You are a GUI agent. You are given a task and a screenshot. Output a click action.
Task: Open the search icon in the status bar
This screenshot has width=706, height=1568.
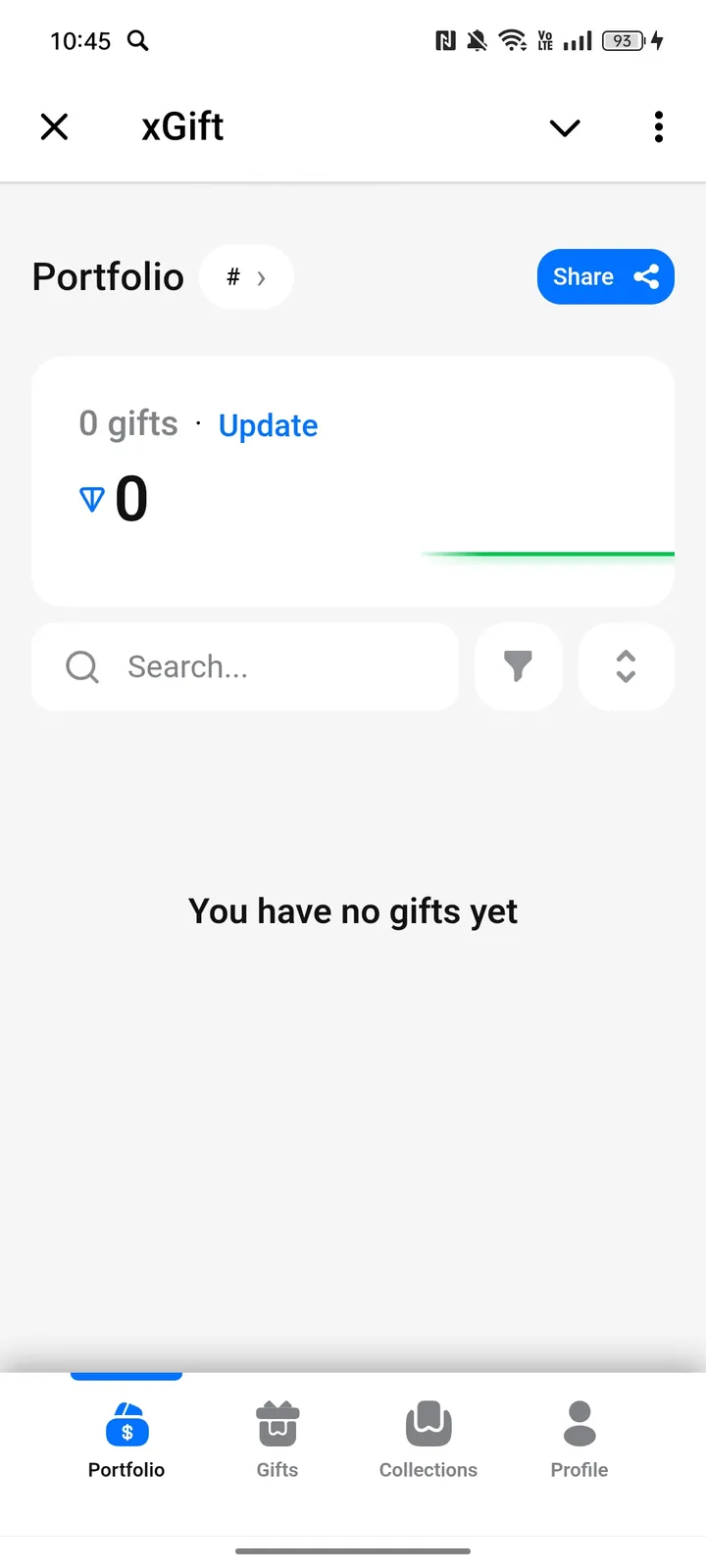[x=137, y=41]
